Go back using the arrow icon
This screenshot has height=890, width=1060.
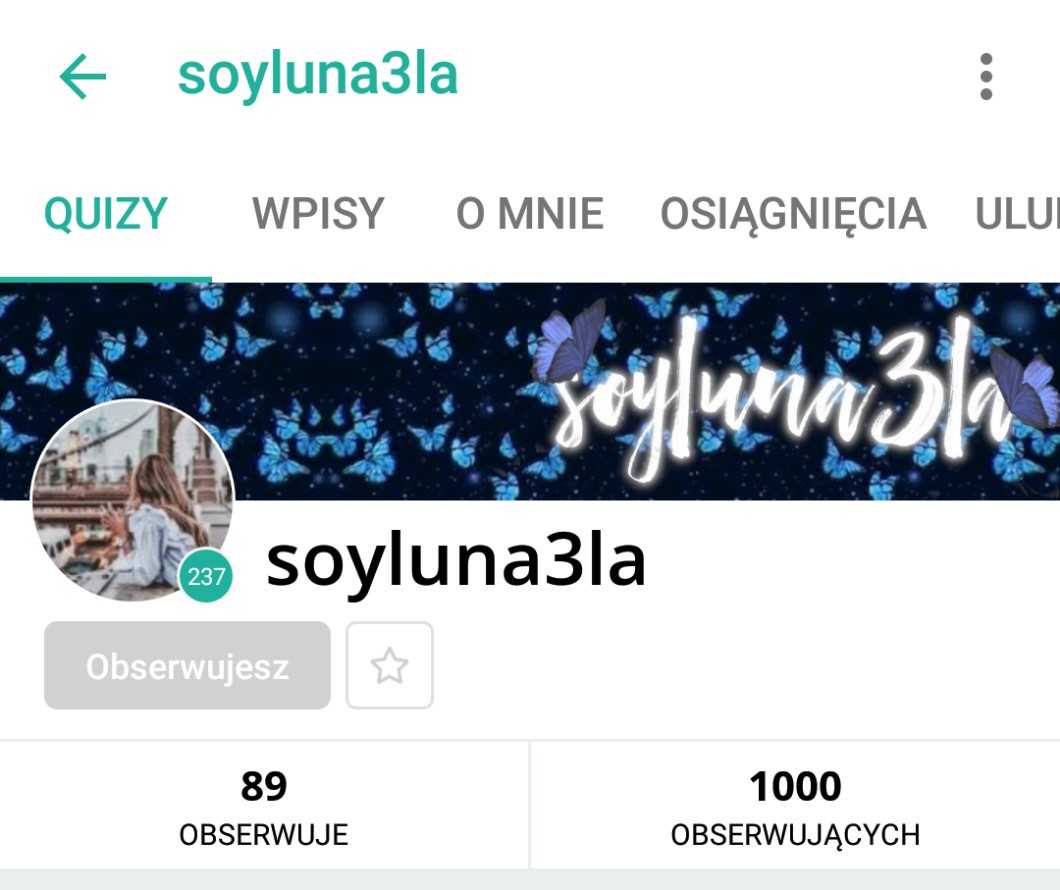[82, 77]
